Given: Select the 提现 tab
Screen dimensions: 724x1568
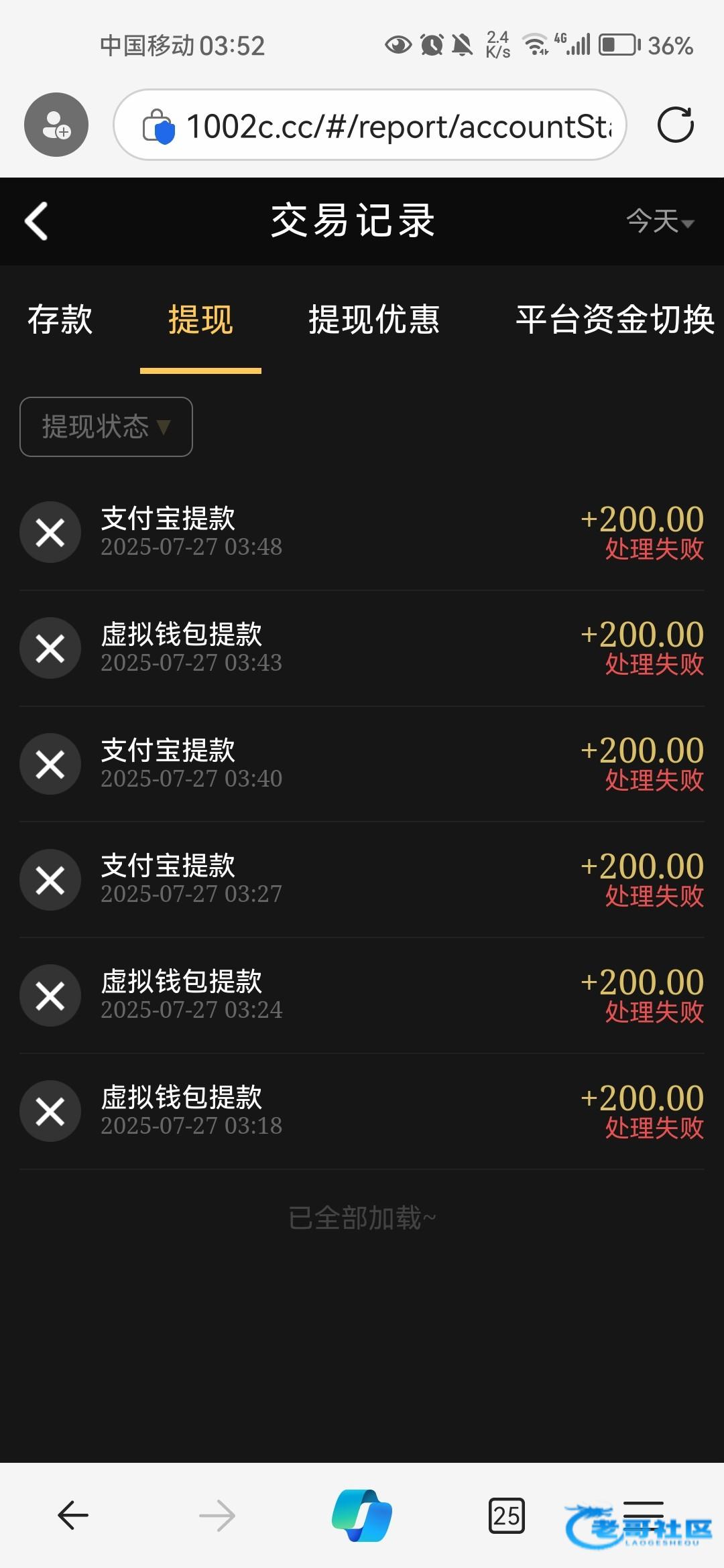Looking at the screenshot, I should [200, 319].
